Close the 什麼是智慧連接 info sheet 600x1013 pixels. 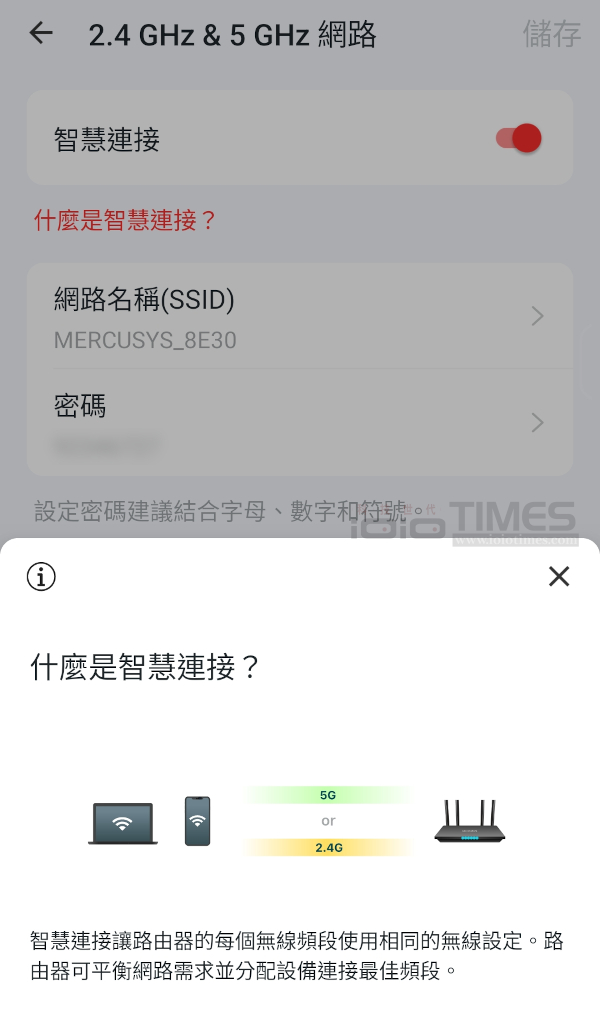pyautogui.click(x=559, y=576)
